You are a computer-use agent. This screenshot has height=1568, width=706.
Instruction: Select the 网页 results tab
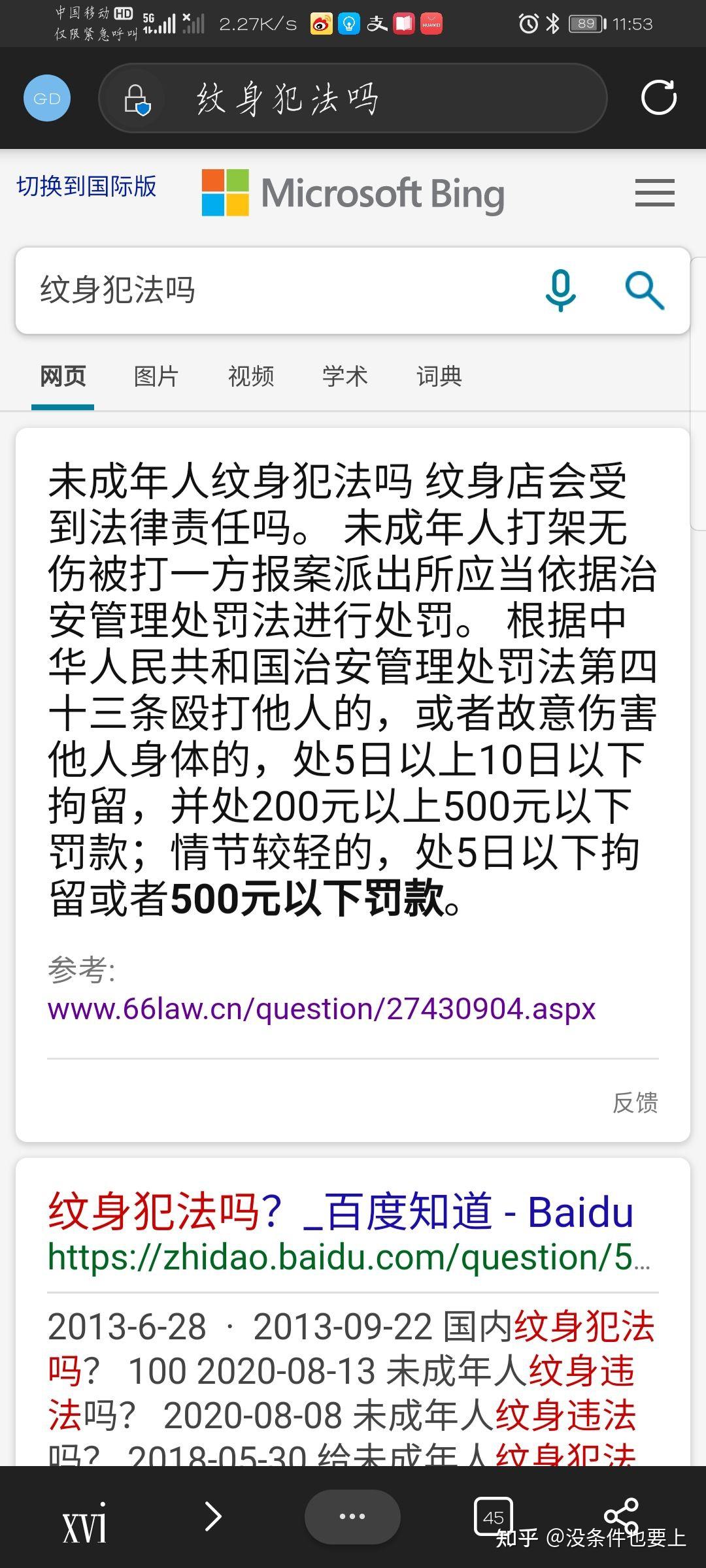click(x=63, y=376)
